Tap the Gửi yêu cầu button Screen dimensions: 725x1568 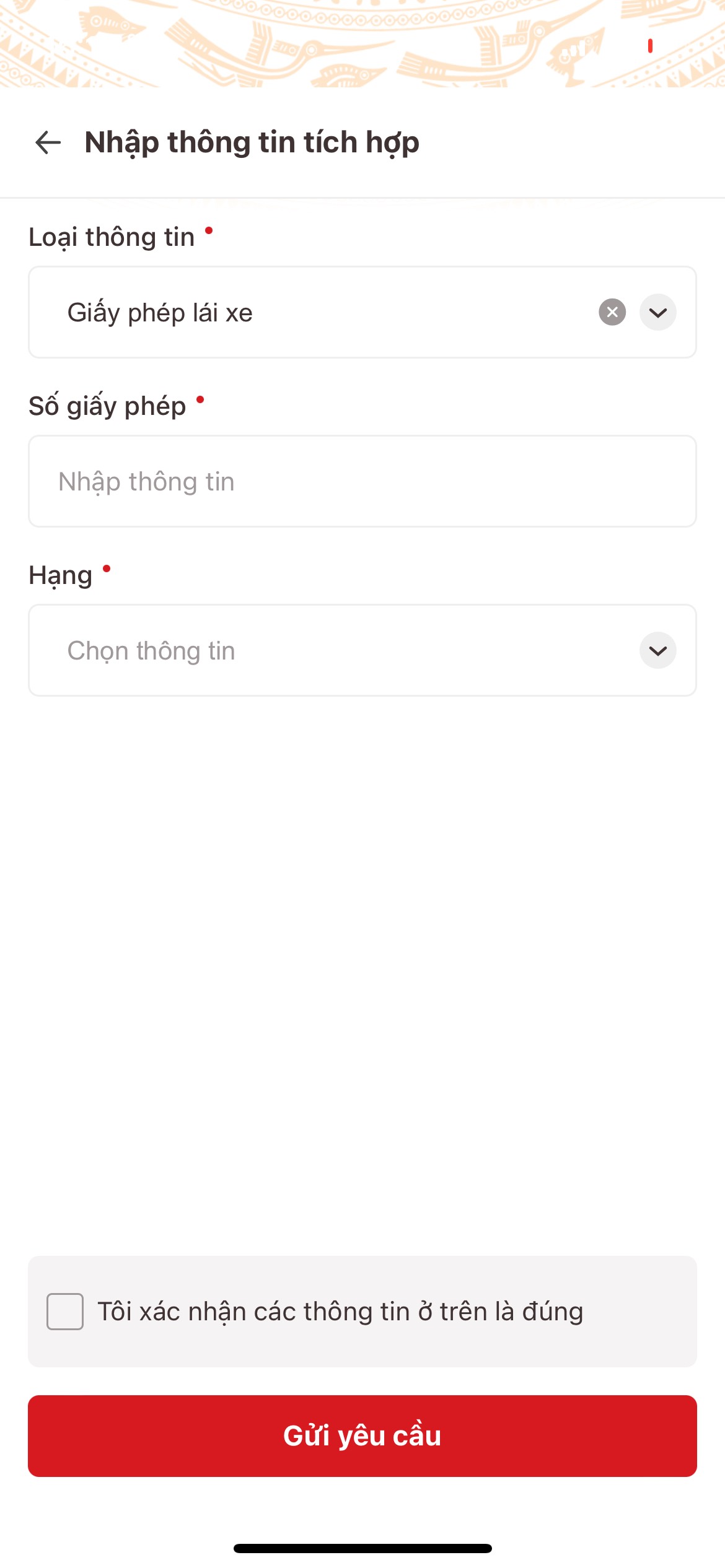362,1436
